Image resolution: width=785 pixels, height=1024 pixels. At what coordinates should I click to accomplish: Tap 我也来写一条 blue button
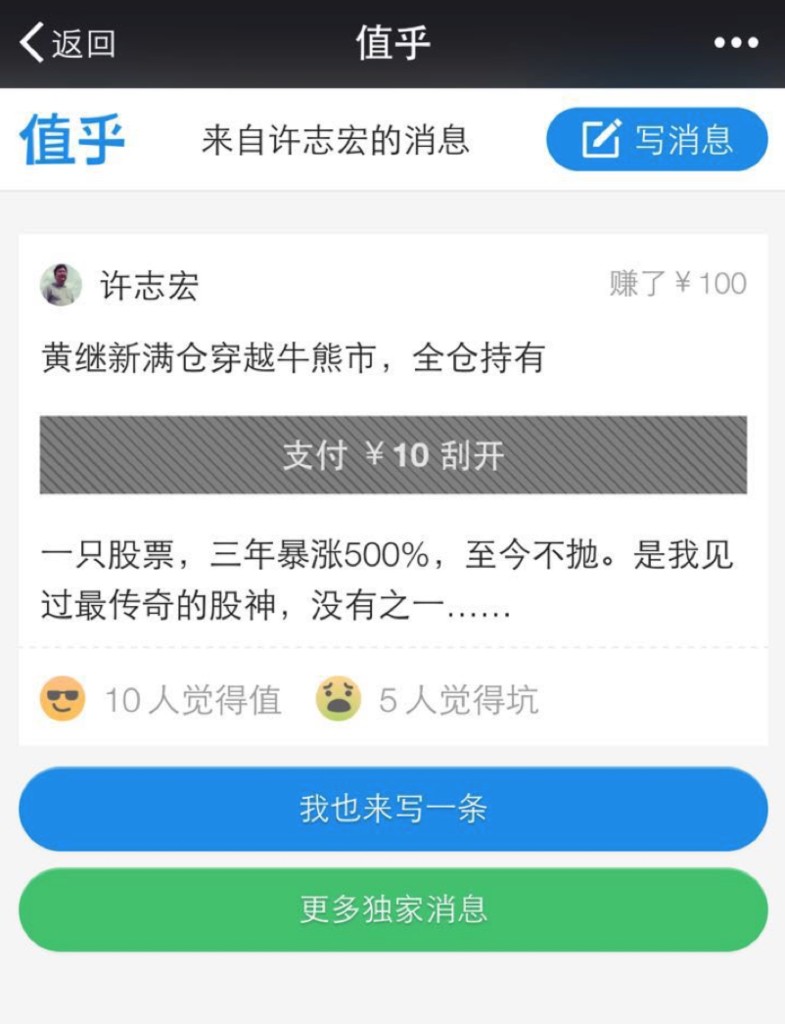(393, 809)
